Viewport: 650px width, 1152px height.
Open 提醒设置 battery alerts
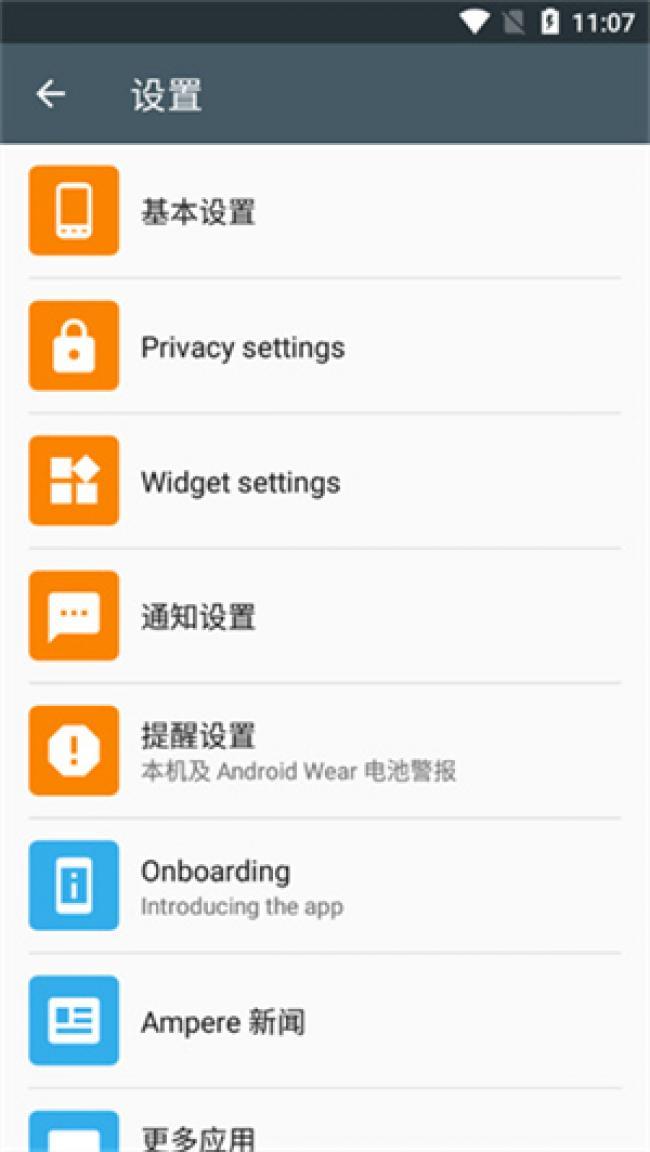(x=325, y=751)
